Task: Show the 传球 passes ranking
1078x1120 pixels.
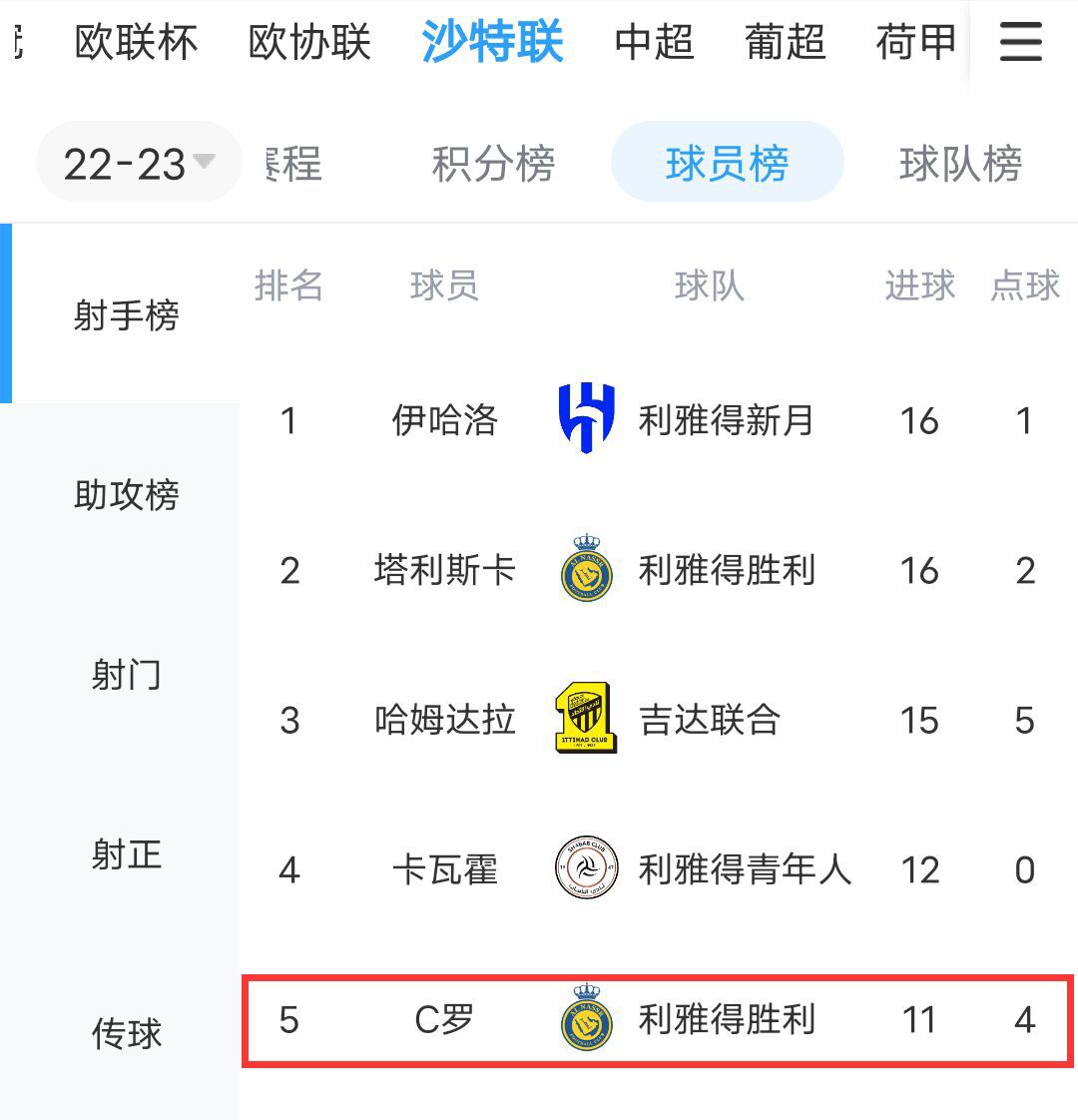Action: click(126, 1033)
